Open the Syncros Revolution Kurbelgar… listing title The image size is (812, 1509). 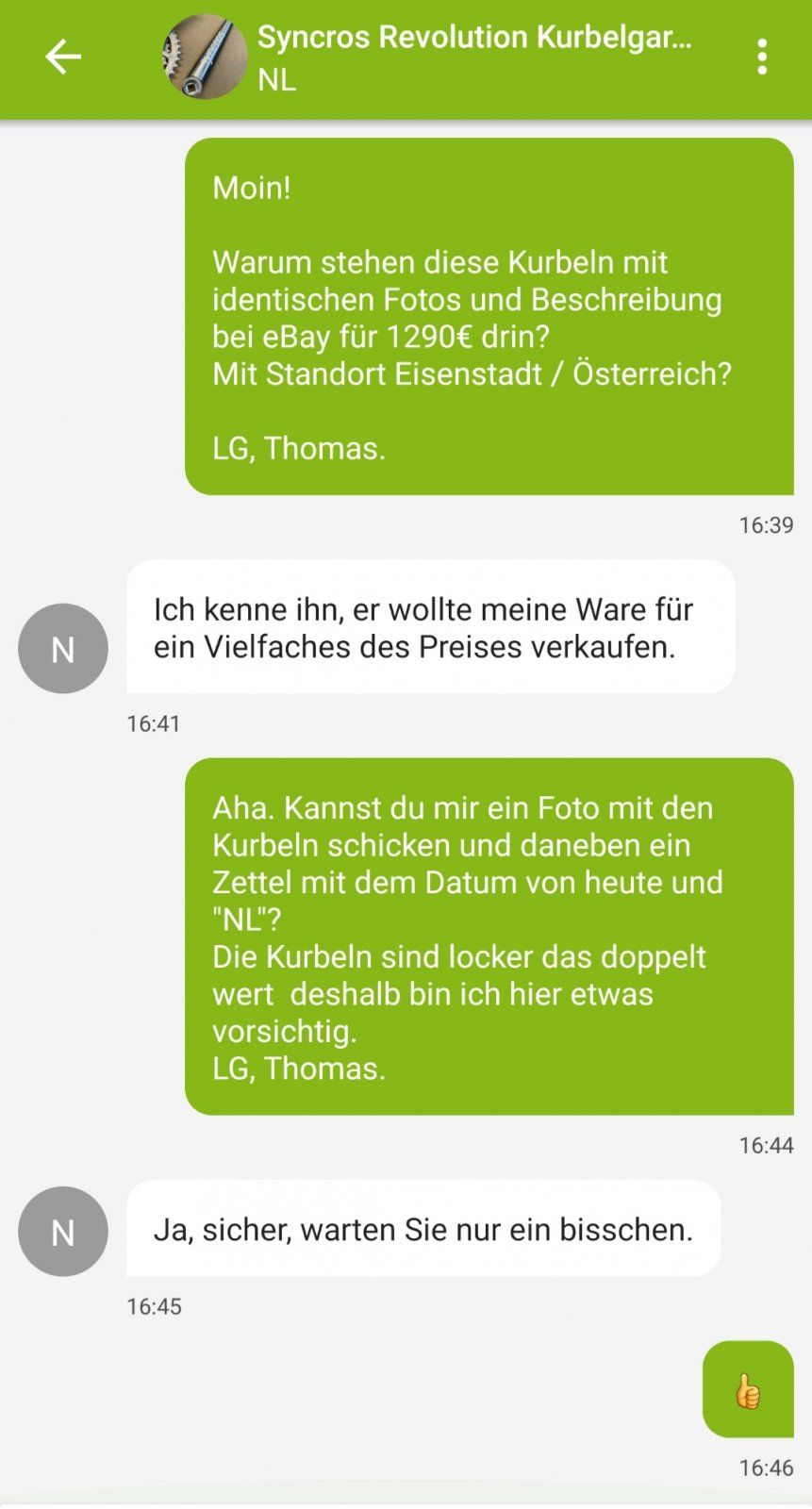[x=473, y=38]
